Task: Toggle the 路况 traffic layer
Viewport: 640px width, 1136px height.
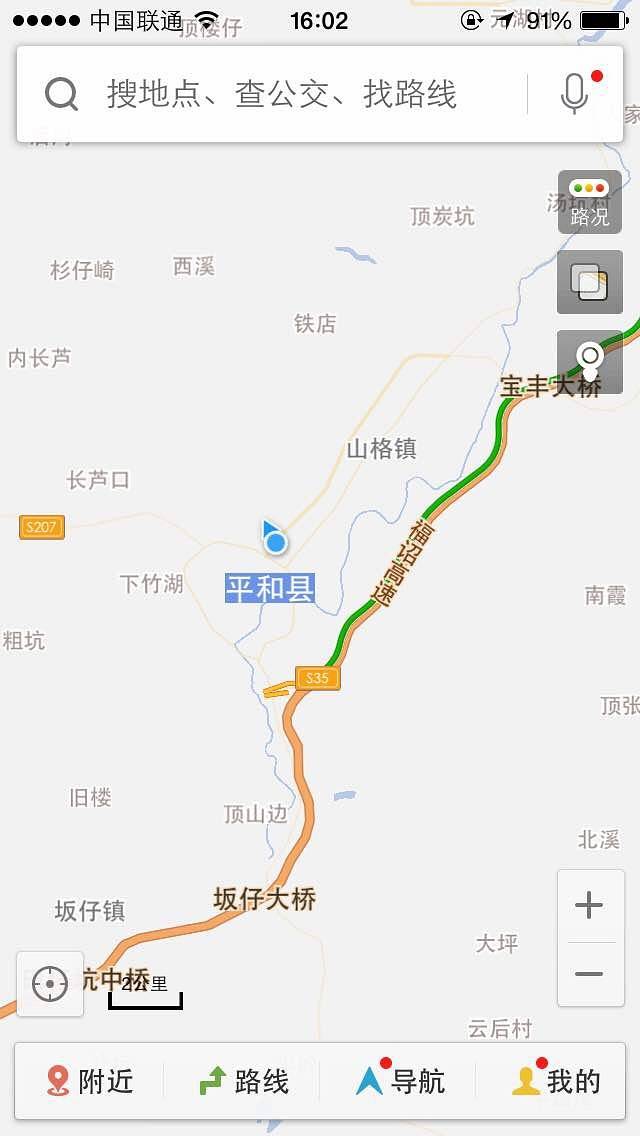Action: click(589, 203)
